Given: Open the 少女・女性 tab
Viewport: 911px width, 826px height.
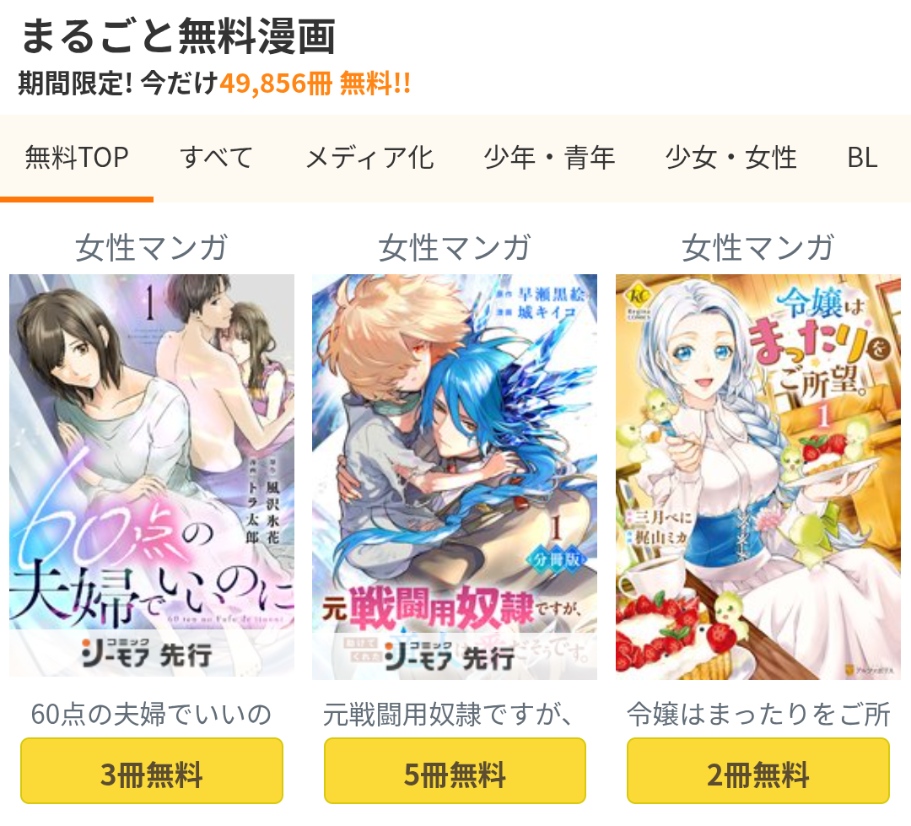Looking at the screenshot, I should point(731,158).
